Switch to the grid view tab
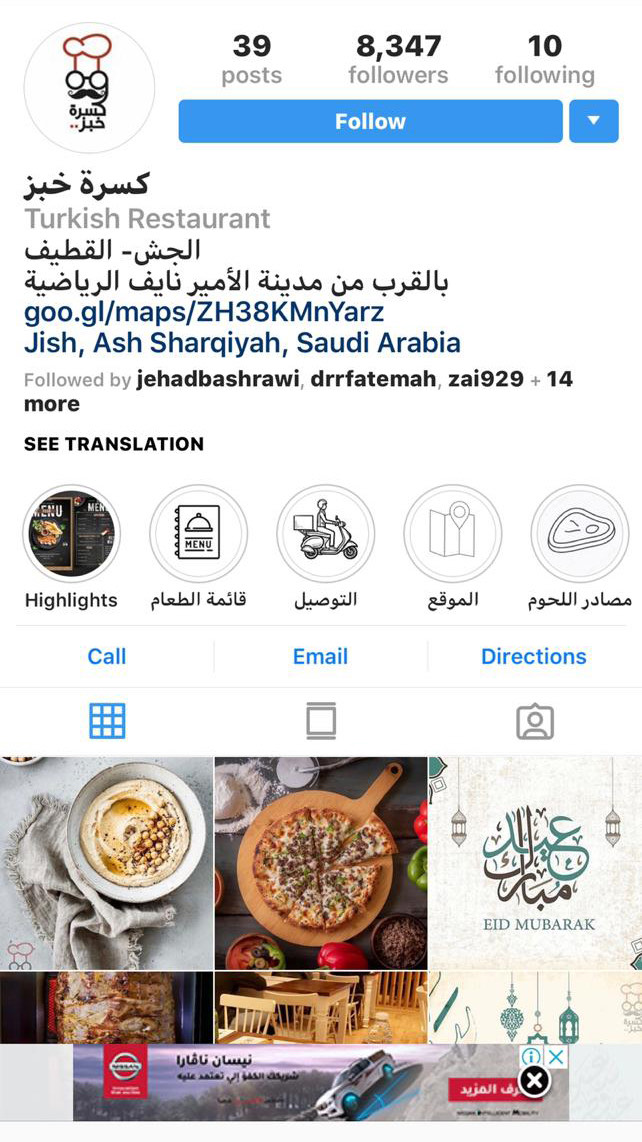 [107, 721]
